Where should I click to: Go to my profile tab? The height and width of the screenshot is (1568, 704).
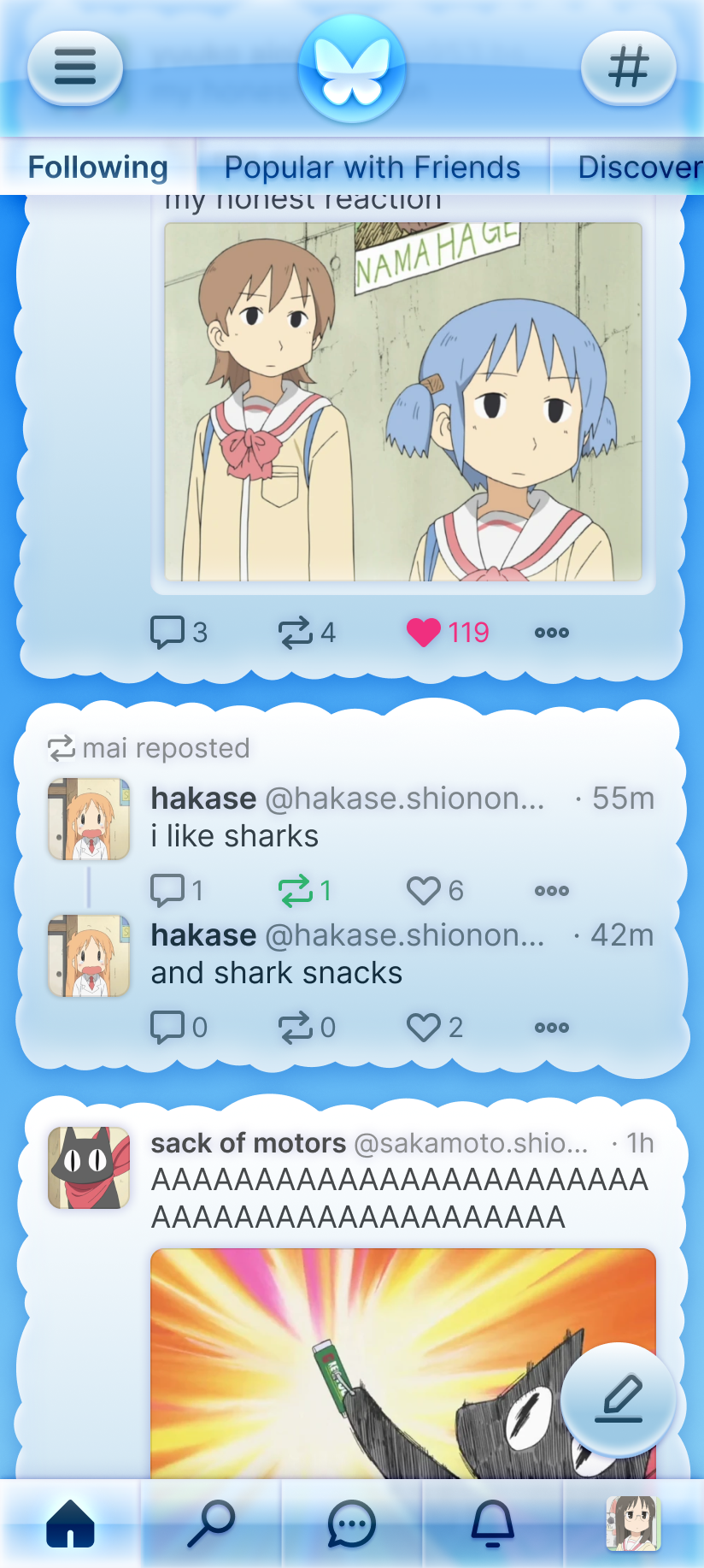pos(633,1524)
